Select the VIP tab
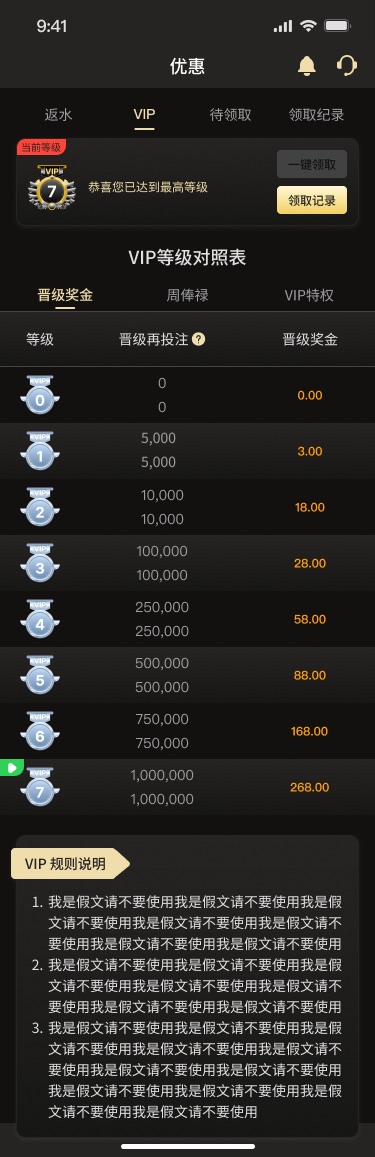Image resolution: width=375 pixels, height=1157 pixels. [144, 114]
